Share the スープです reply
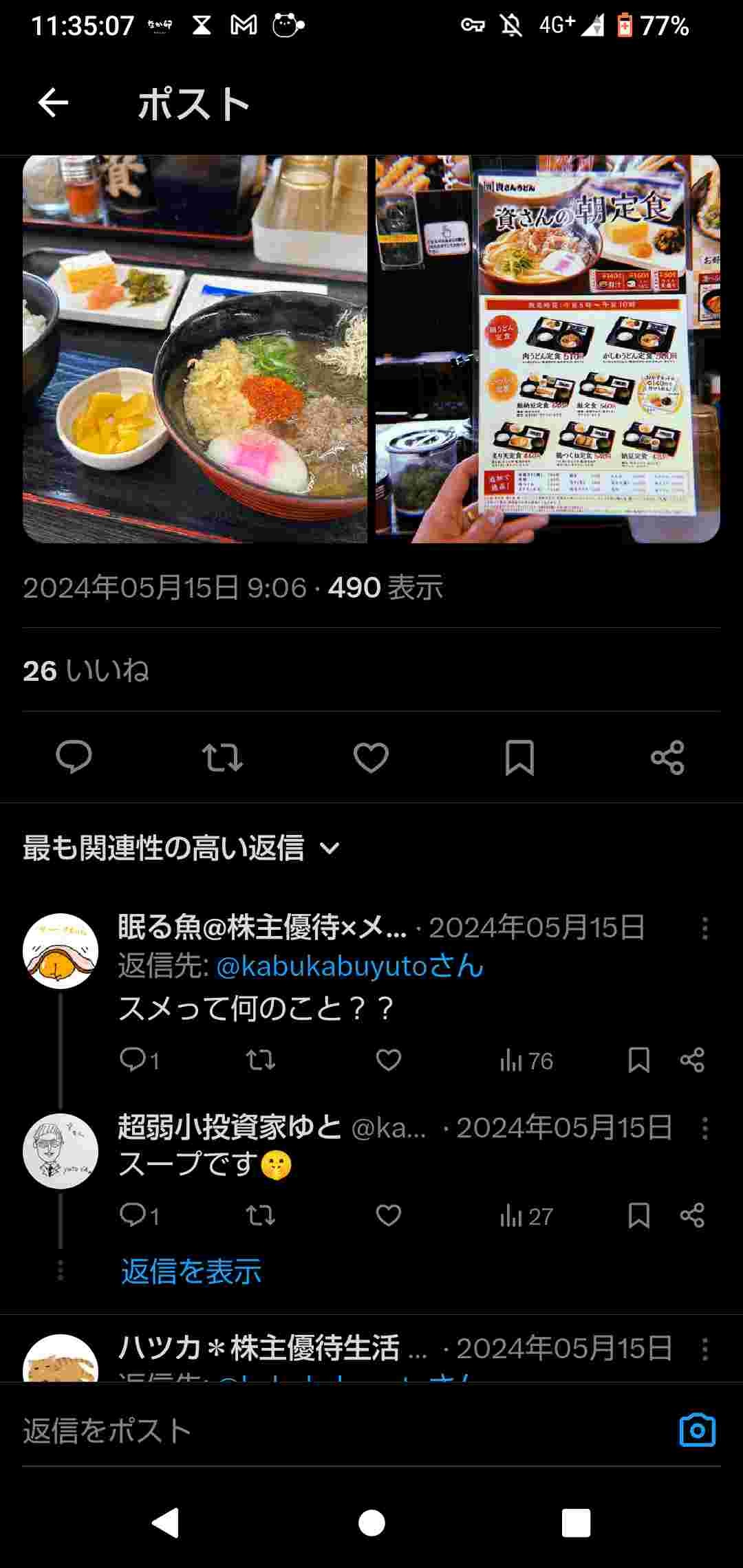Viewport: 743px width, 1568px height. 692,1215
